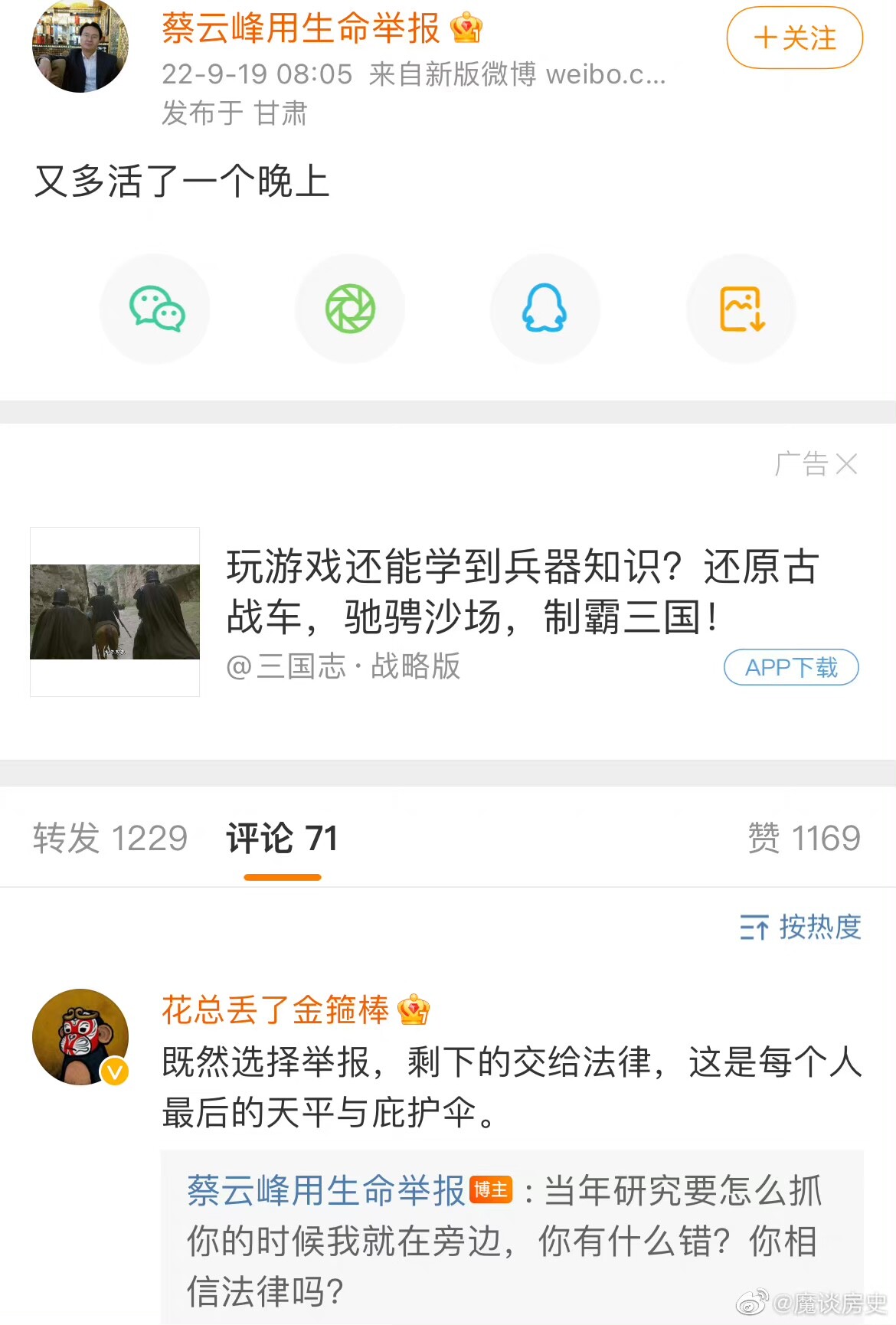Screen dimensions: 896x1325
Task: Change comment sorting with 按热度
Action: (x=800, y=927)
